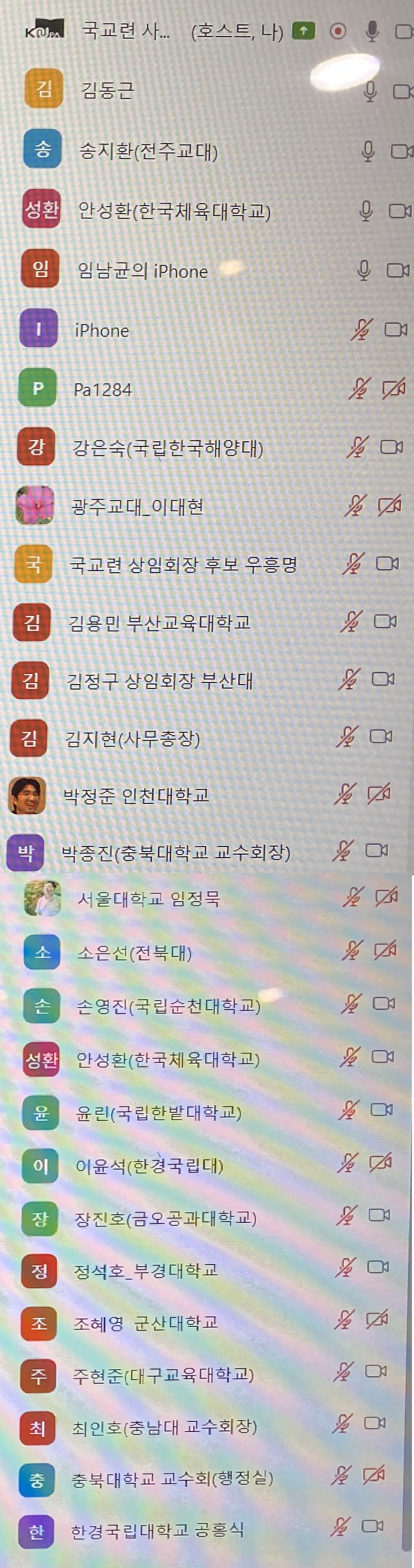414x1568 pixels.
Task: Tap the microphone icon beside 김동근
Action: coord(370,91)
